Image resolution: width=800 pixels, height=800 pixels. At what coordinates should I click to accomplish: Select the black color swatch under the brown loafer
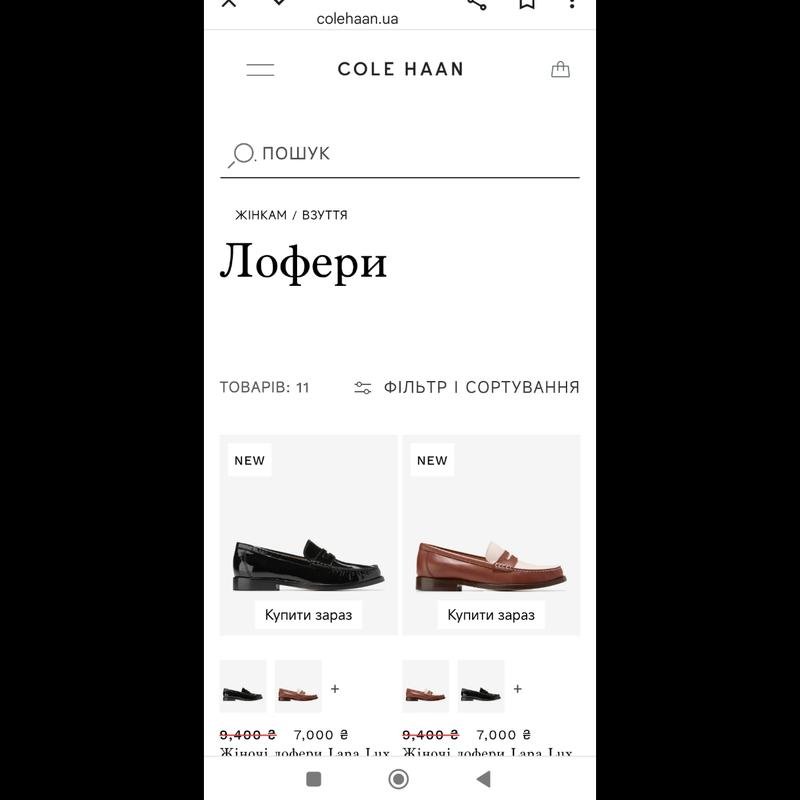tap(481, 687)
